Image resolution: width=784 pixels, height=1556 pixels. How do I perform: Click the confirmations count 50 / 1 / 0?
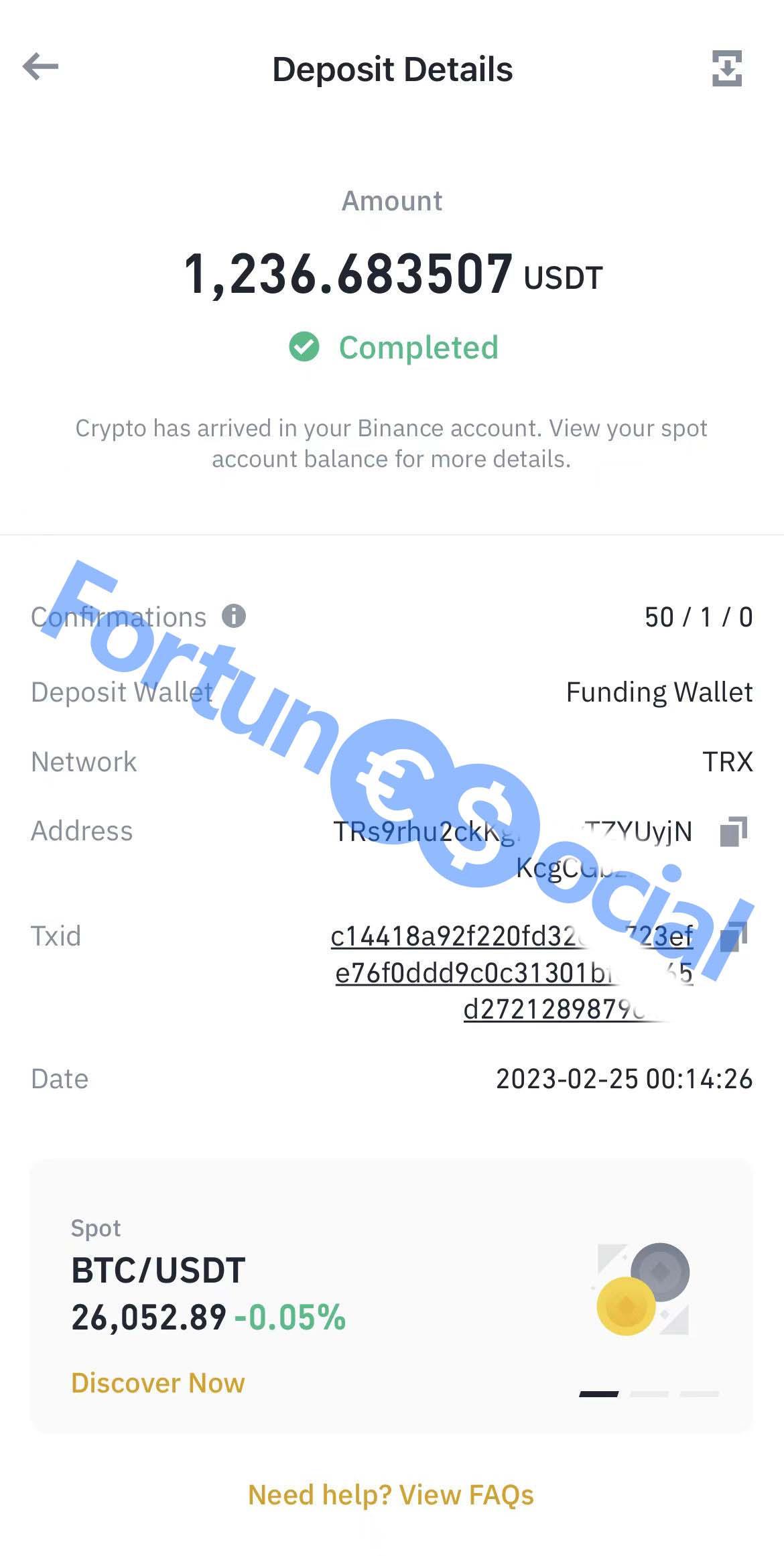point(698,616)
